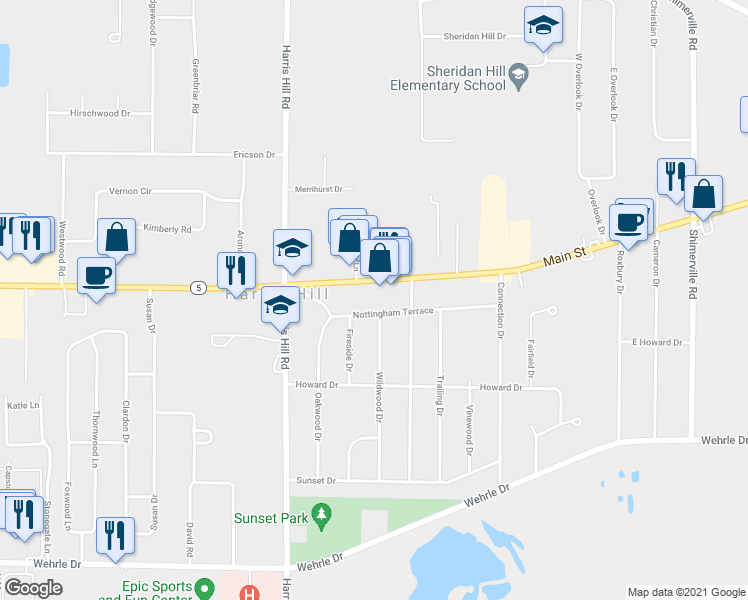Open the shopping bag marker by Shimerville Rd
The image size is (748, 600).
point(703,197)
